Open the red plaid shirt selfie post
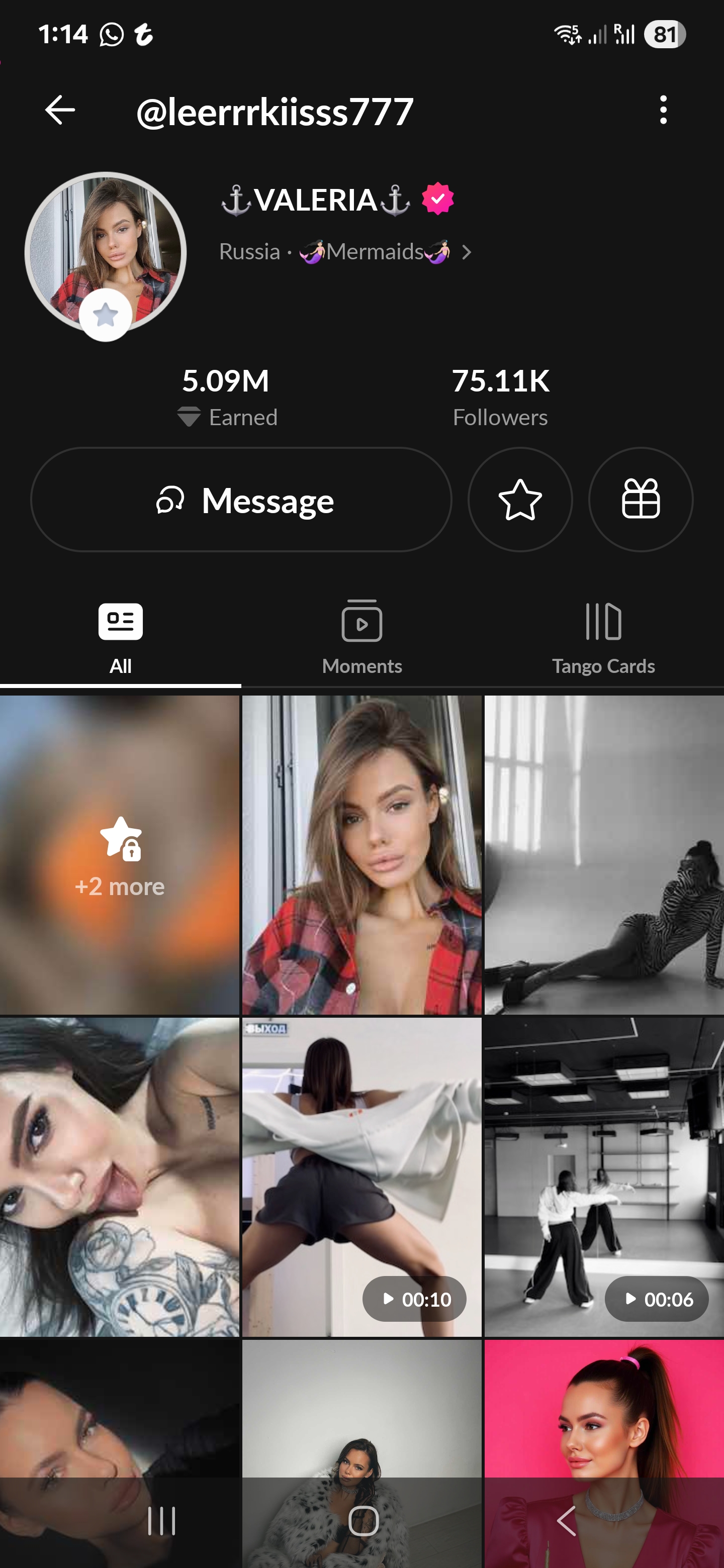The width and height of the screenshot is (724, 1568). point(361,855)
